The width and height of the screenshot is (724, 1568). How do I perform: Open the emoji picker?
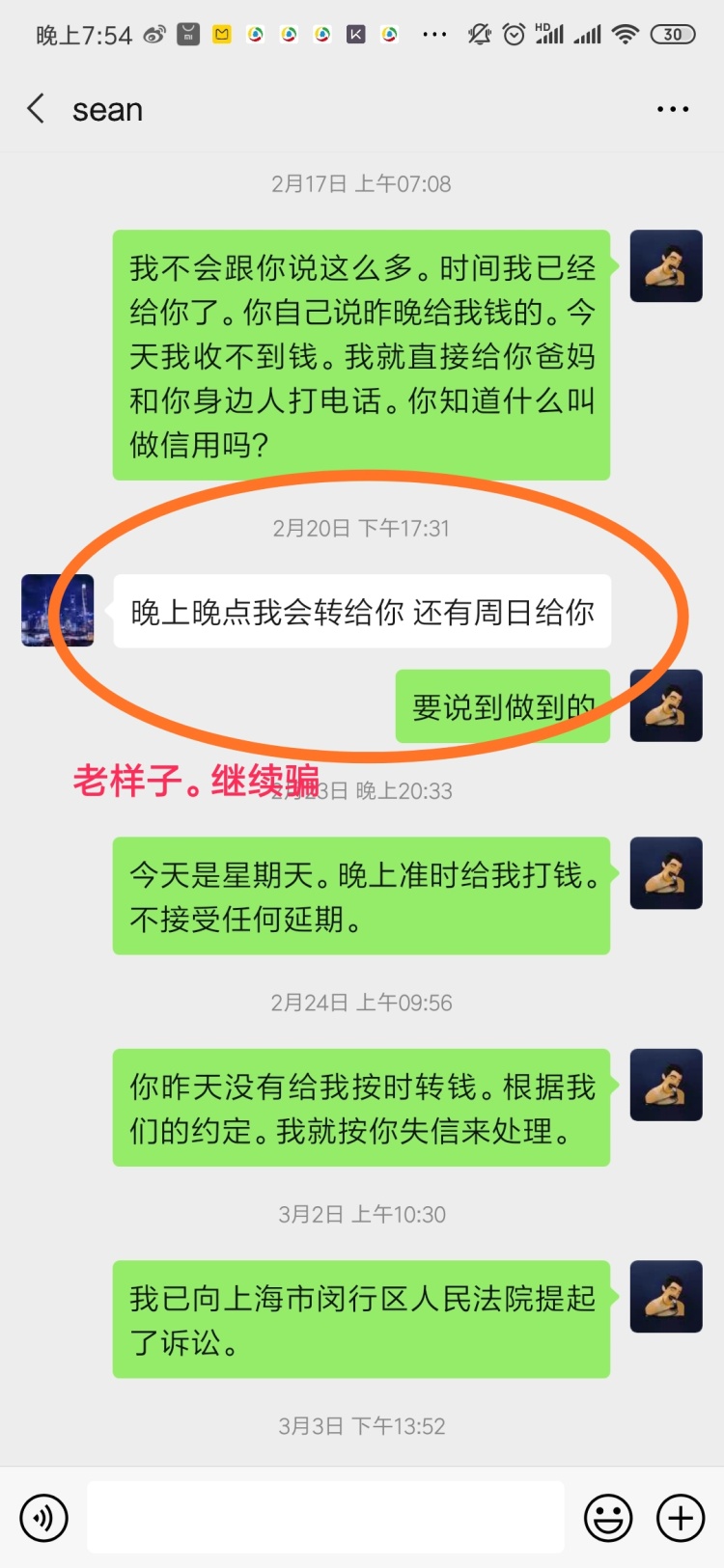(608, 1518)
